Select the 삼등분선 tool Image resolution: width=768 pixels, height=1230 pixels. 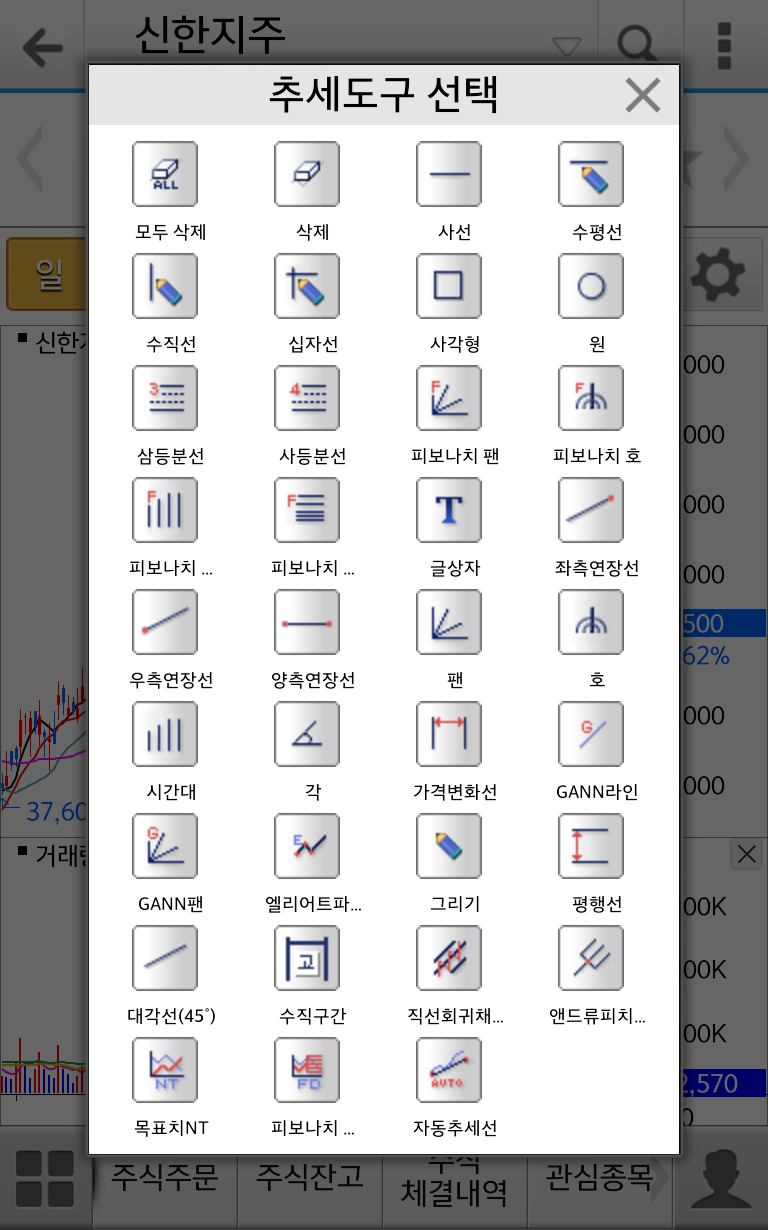click(165, 398)
